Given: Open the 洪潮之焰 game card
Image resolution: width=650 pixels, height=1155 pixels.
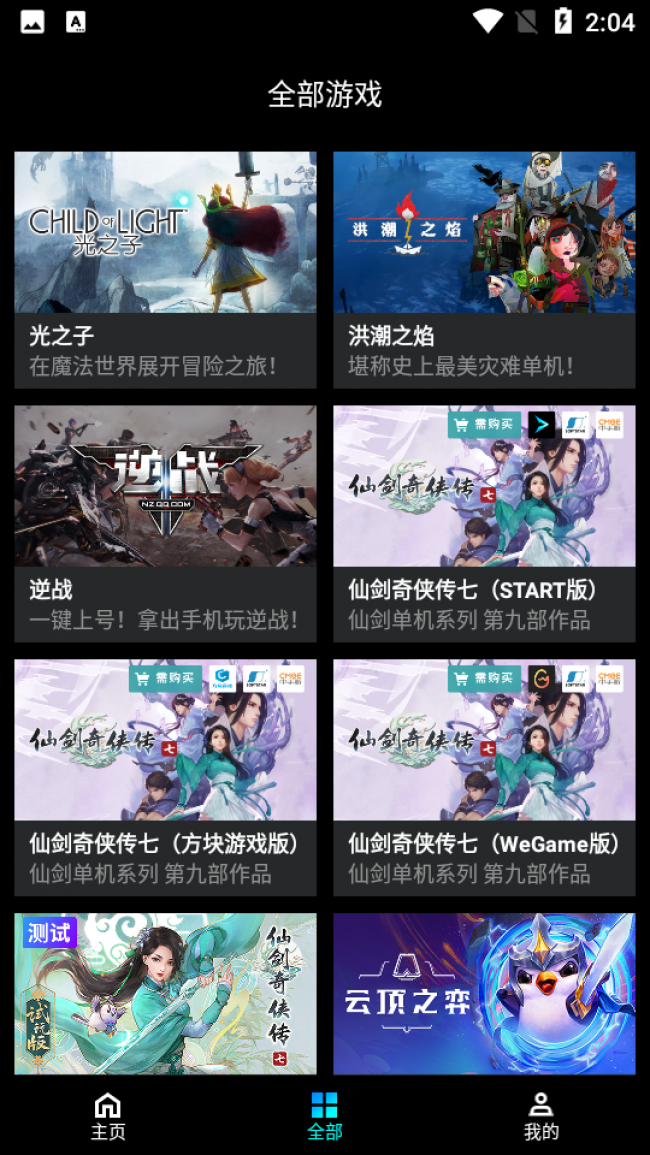Looking at the screenshot, I should (484, 269).
